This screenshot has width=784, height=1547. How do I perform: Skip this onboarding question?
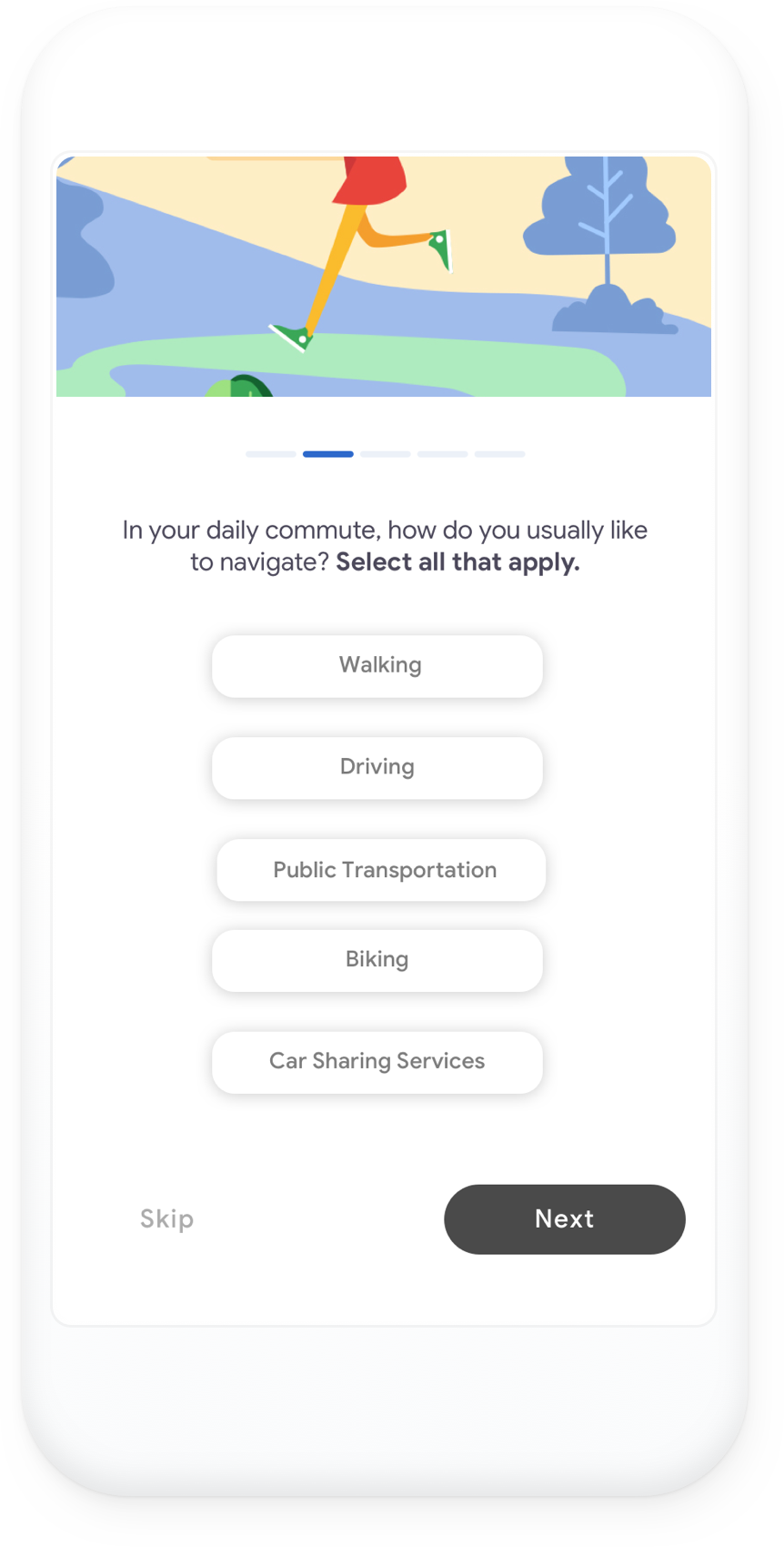point(167,1219)
